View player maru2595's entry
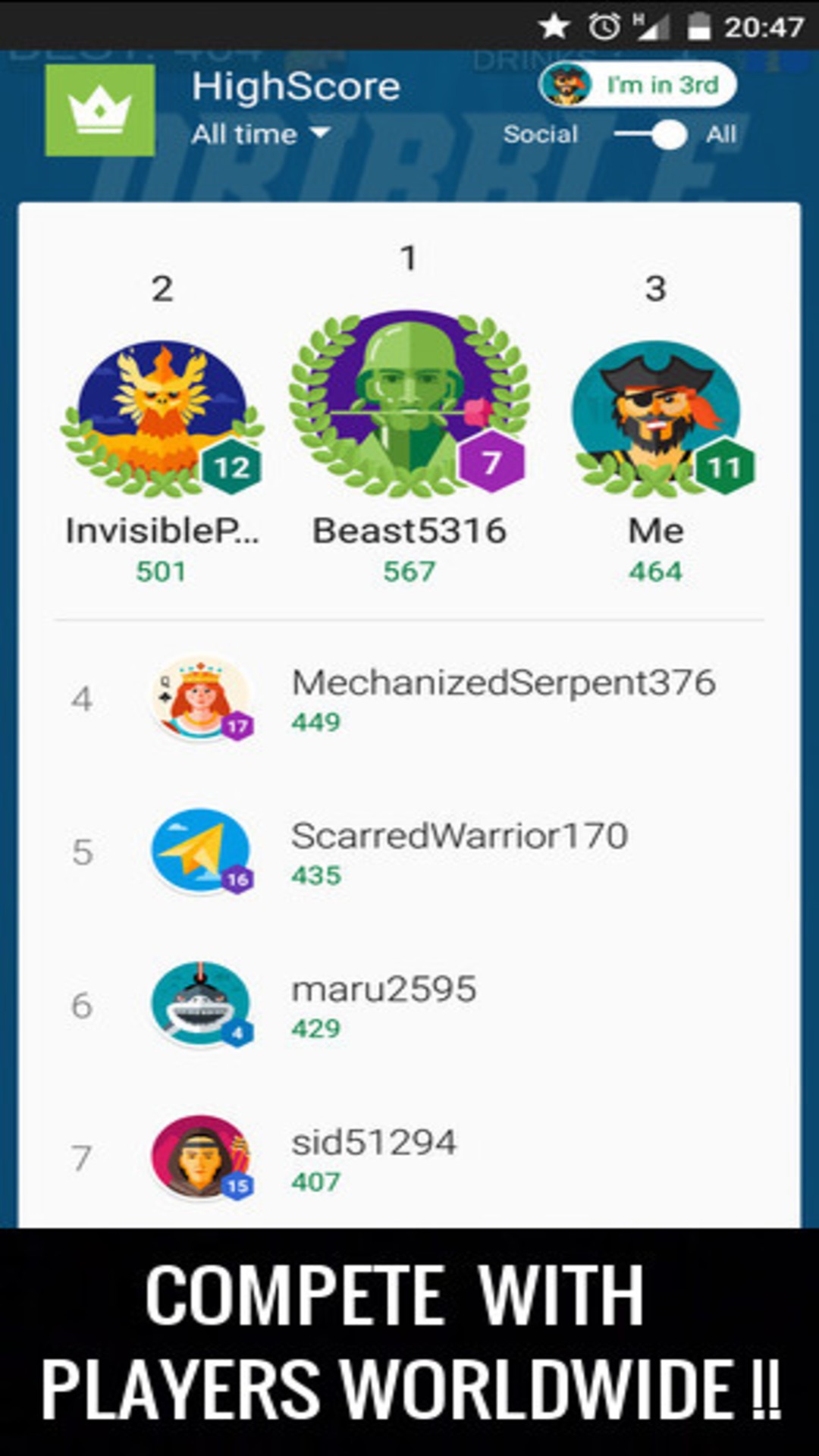The image size is (819, 1456). click(x=409, y=1006)
